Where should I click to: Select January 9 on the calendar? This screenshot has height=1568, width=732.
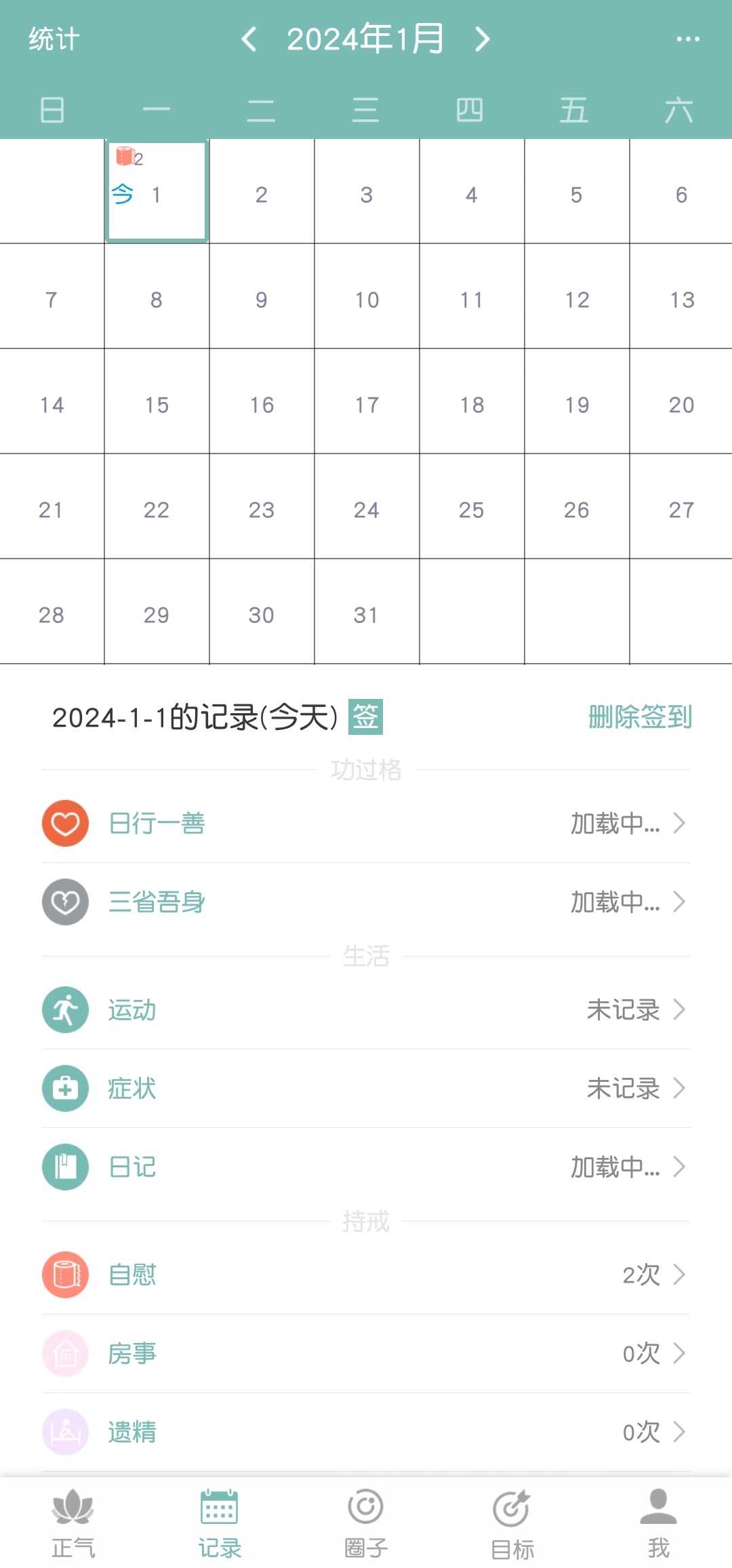click(x=262, y=300)
